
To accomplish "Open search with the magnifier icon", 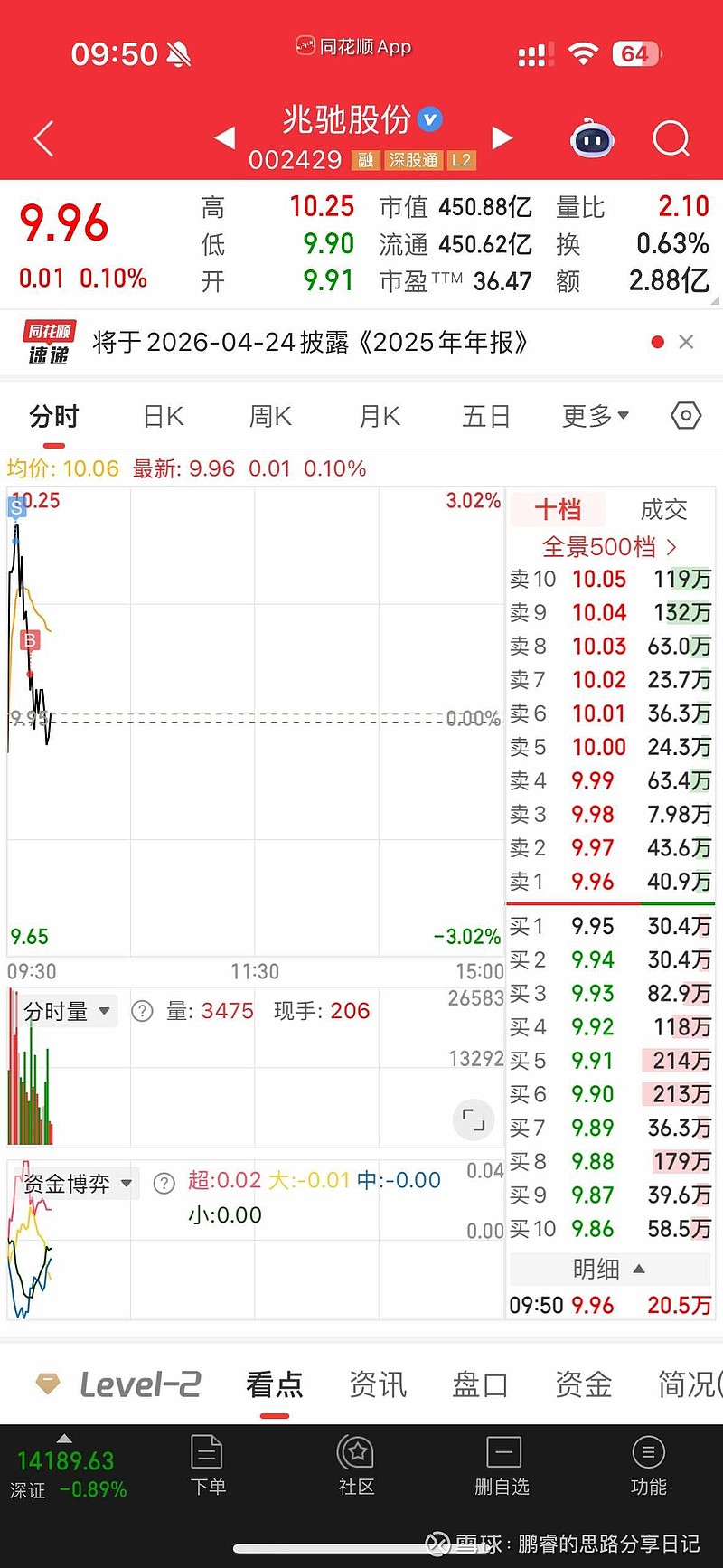I will pos(671,137).
